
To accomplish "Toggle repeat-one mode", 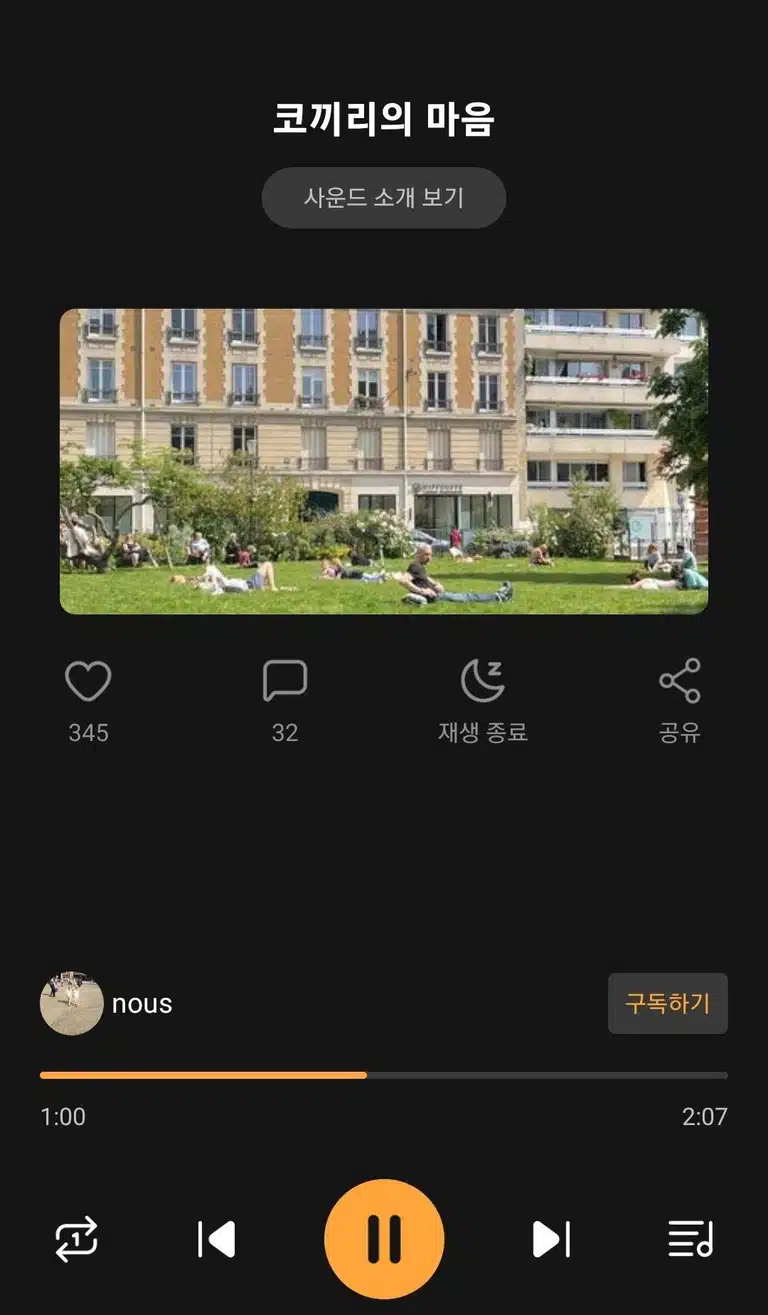I will click(x=77, y=1239).
